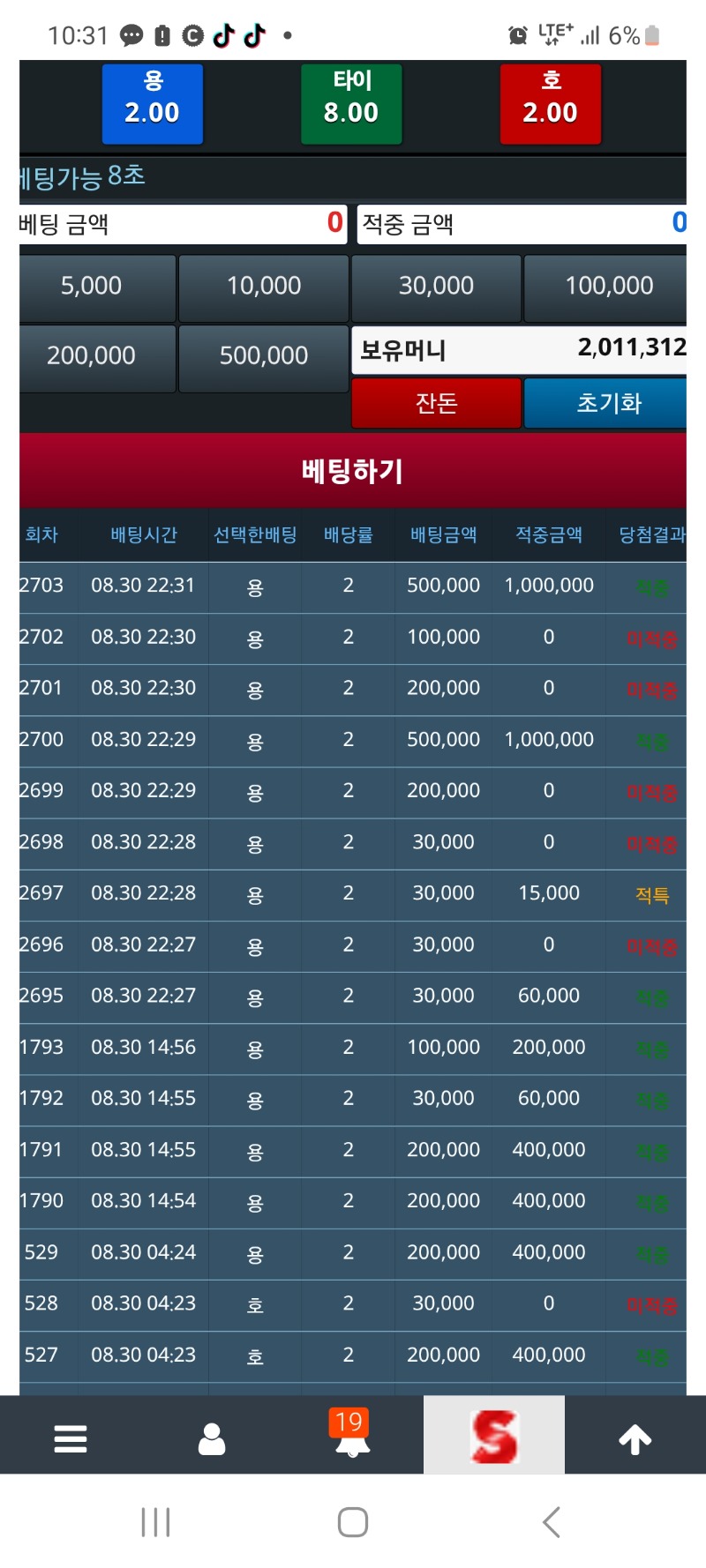Screen dimensions: 706x1568
Task: Open the user profile icon
Action: click(212, 1438)
